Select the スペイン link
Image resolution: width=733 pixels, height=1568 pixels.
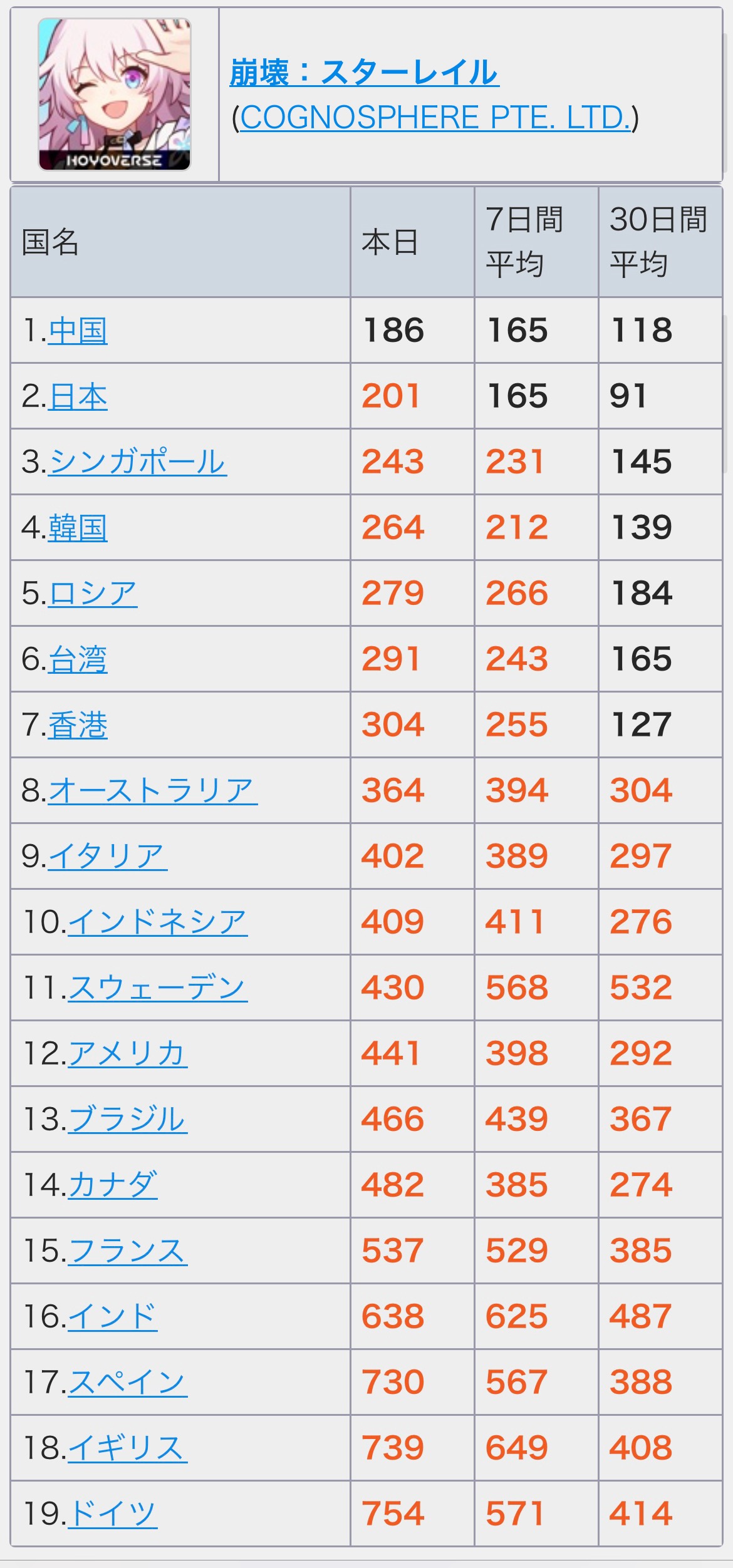pos(127,1382)
